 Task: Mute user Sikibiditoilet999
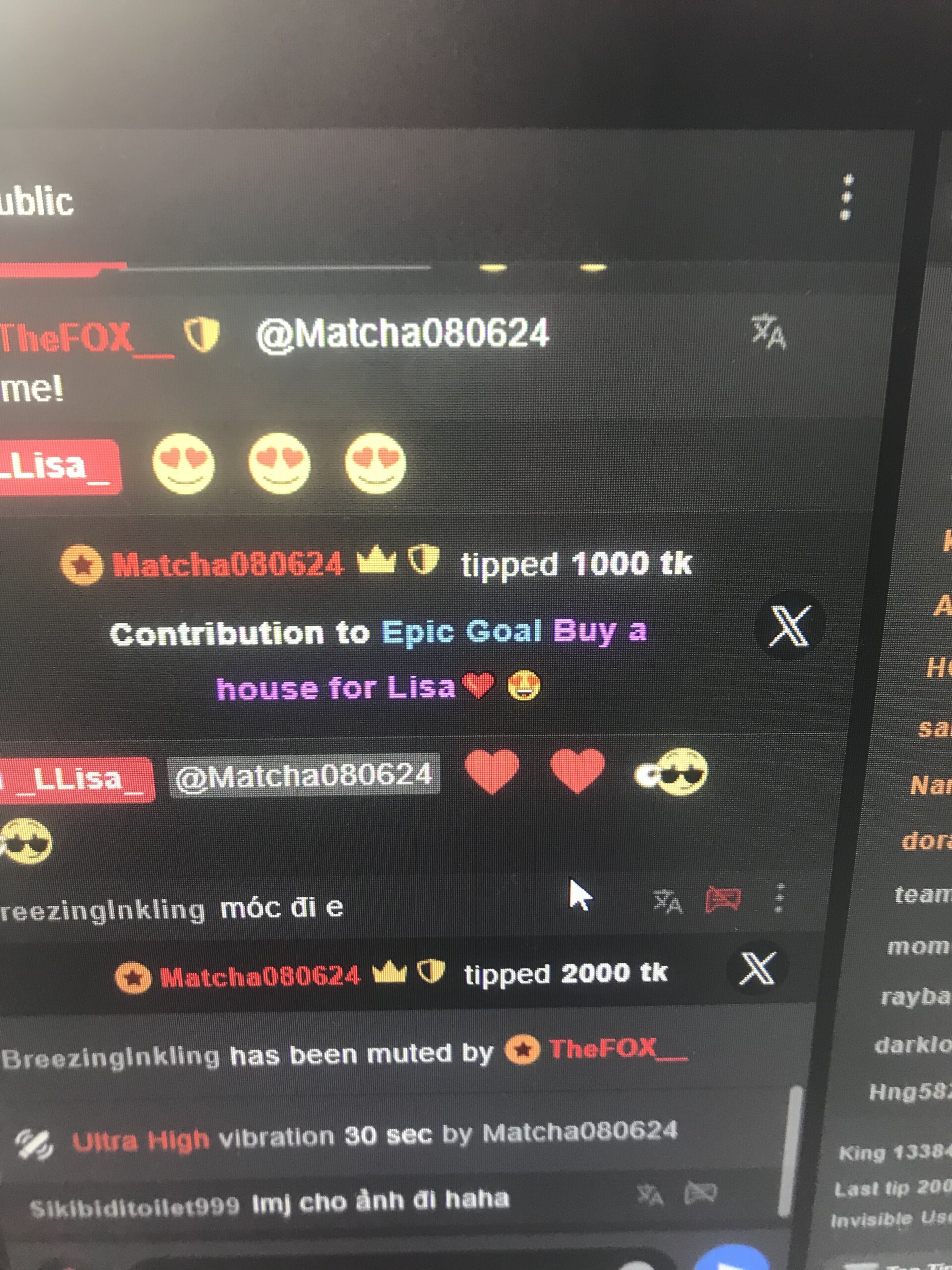pos(701,1194)
